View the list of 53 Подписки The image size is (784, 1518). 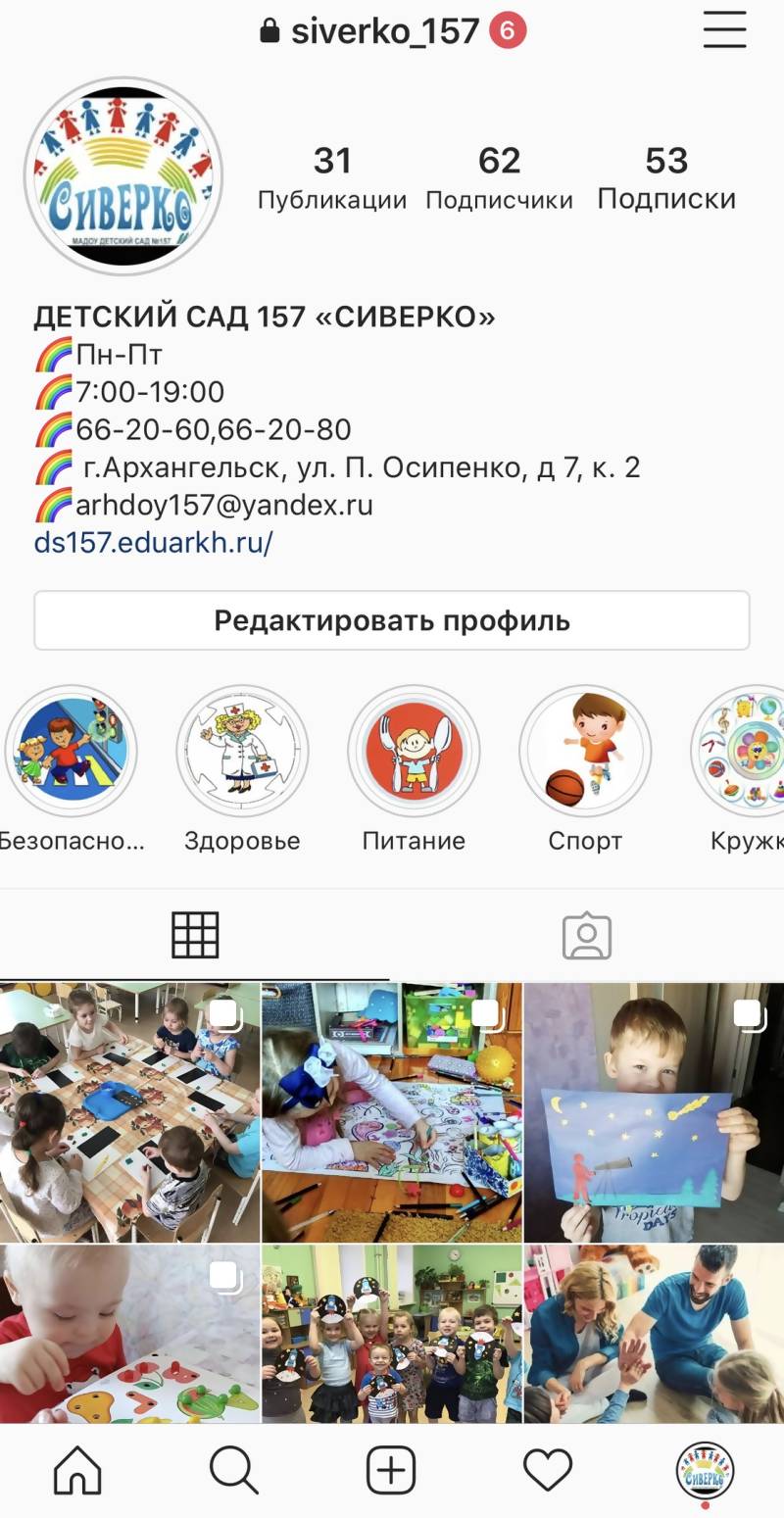point(666,178)
